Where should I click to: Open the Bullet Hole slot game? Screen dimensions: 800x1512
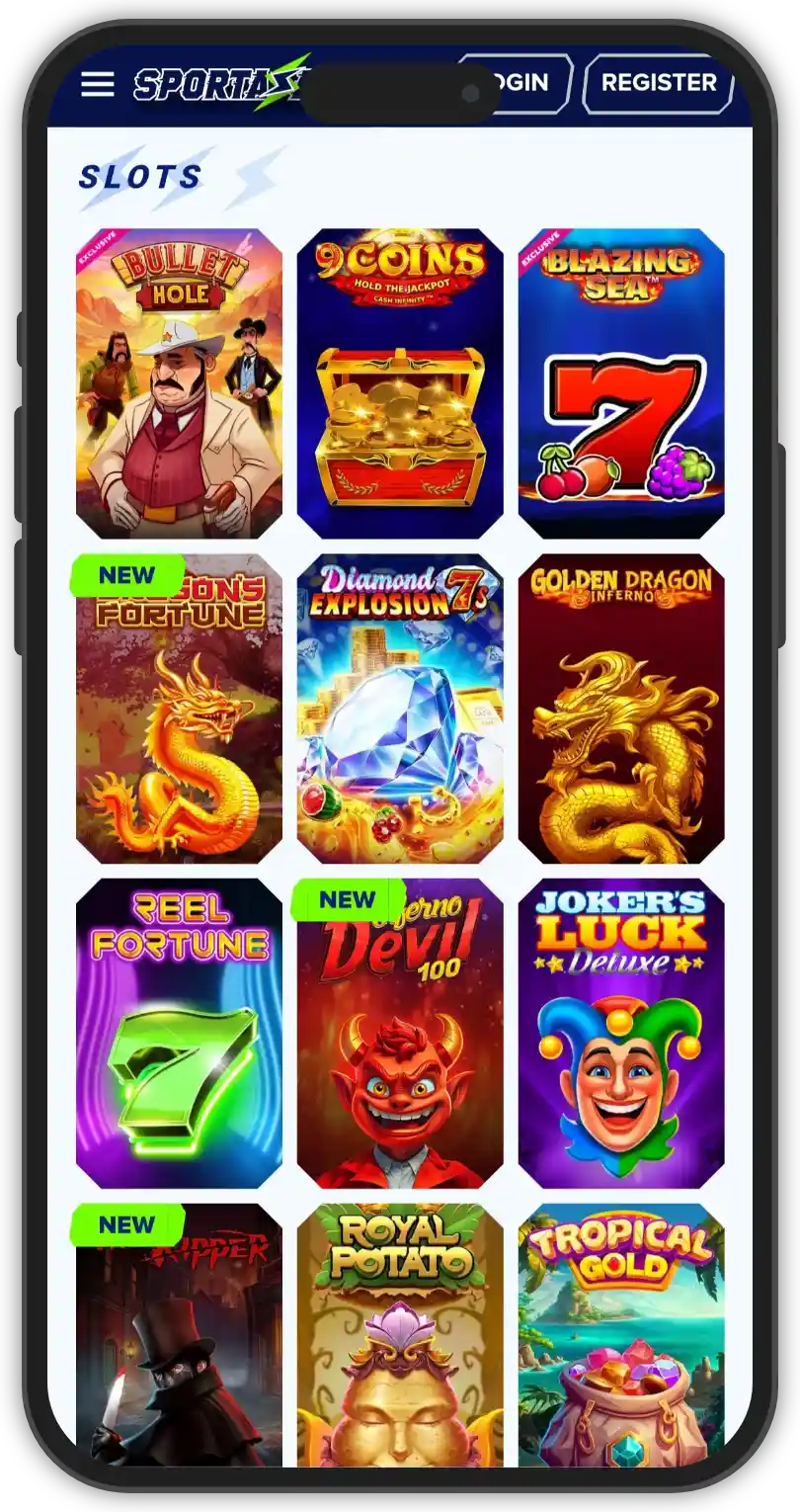click(179, 383)
